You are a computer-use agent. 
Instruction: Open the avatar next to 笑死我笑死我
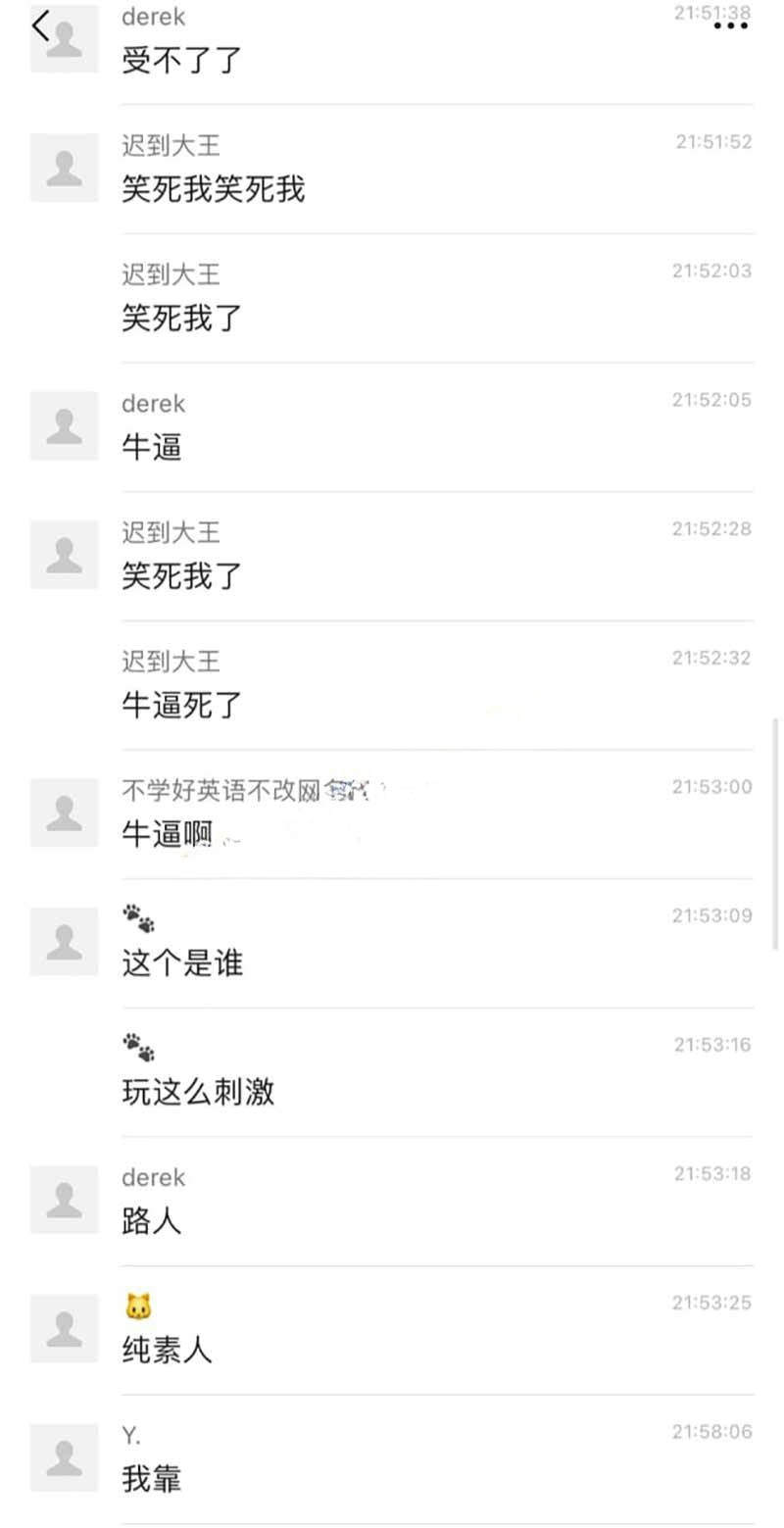(x=65, y=168)
